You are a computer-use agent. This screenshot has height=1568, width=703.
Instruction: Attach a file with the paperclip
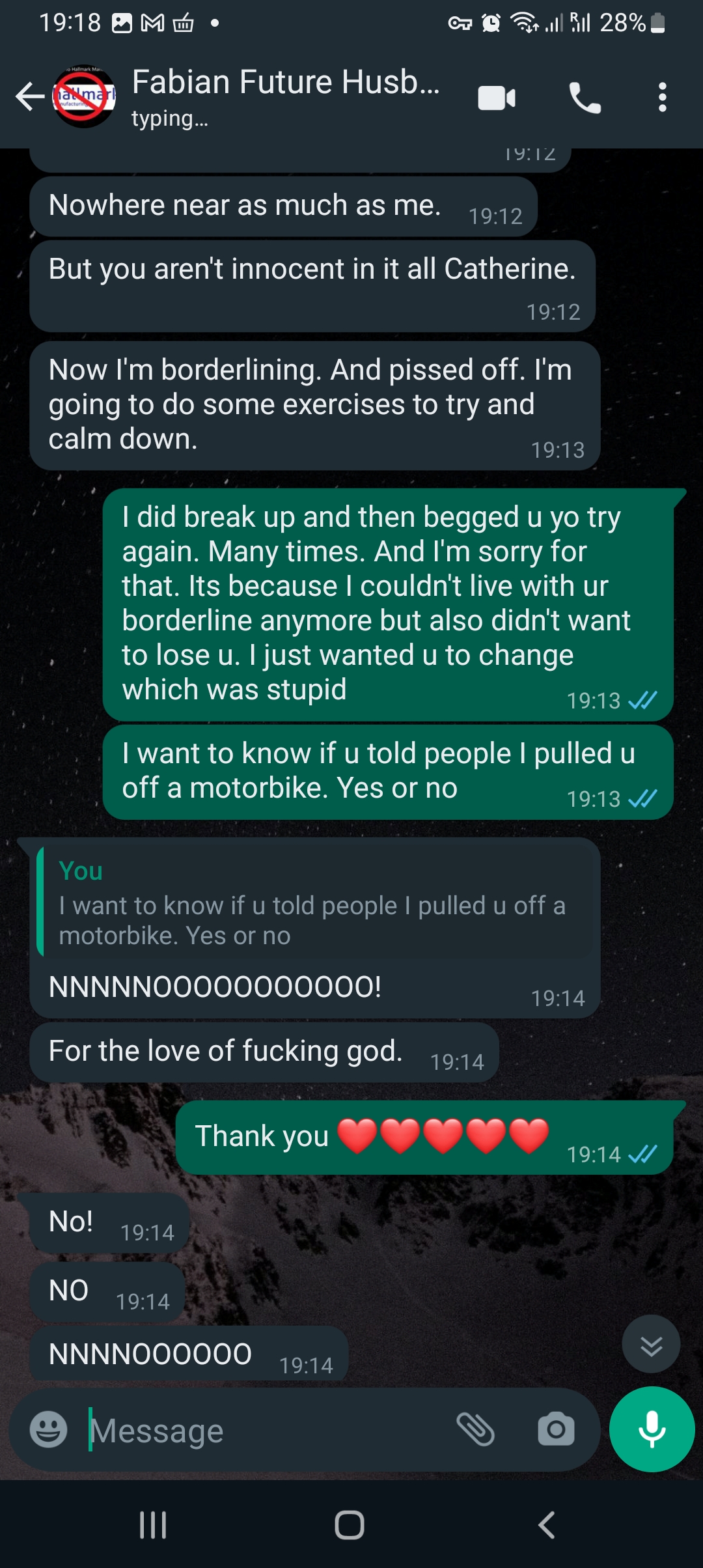point(476,1430)
